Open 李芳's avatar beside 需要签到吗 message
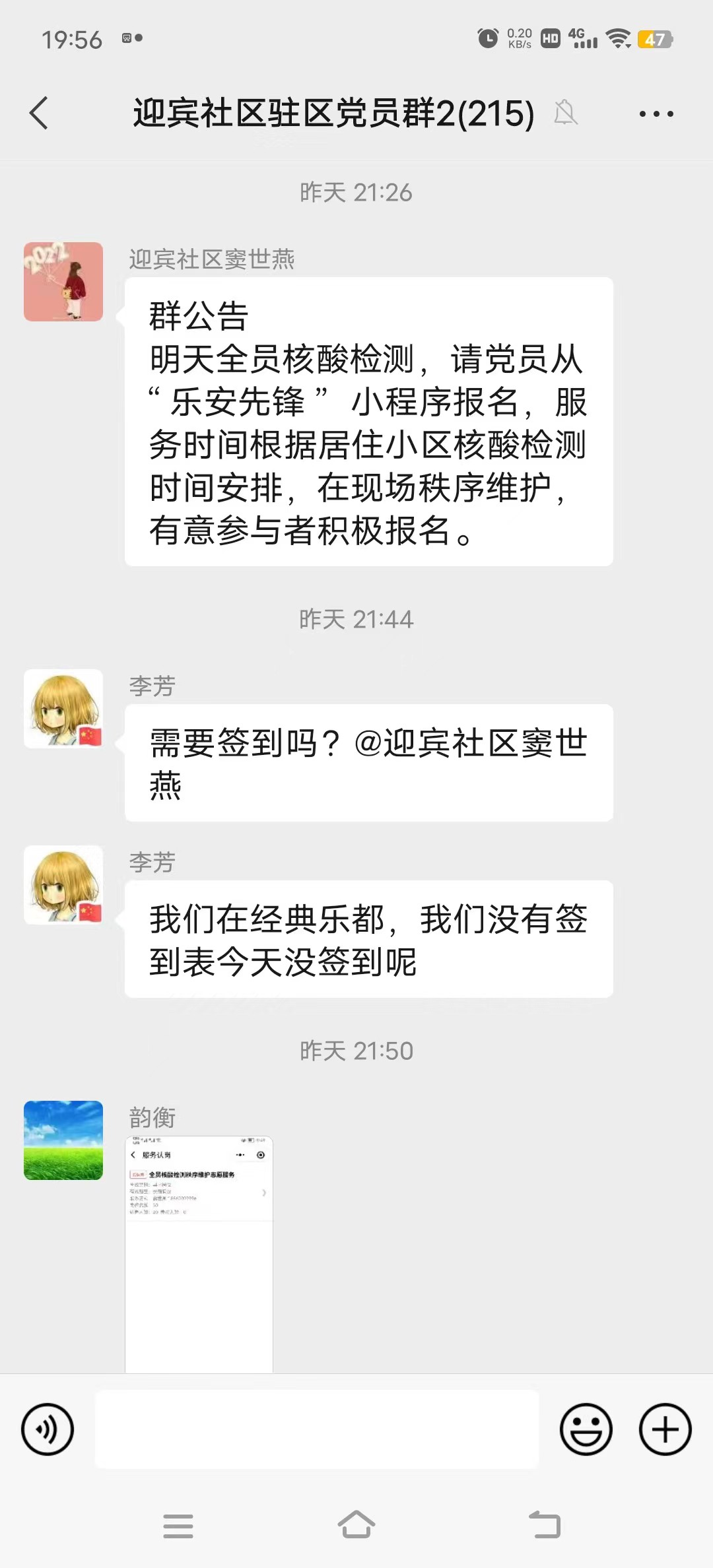The height and width of the screenshot is (1568, 713). [x=63, y=709]
